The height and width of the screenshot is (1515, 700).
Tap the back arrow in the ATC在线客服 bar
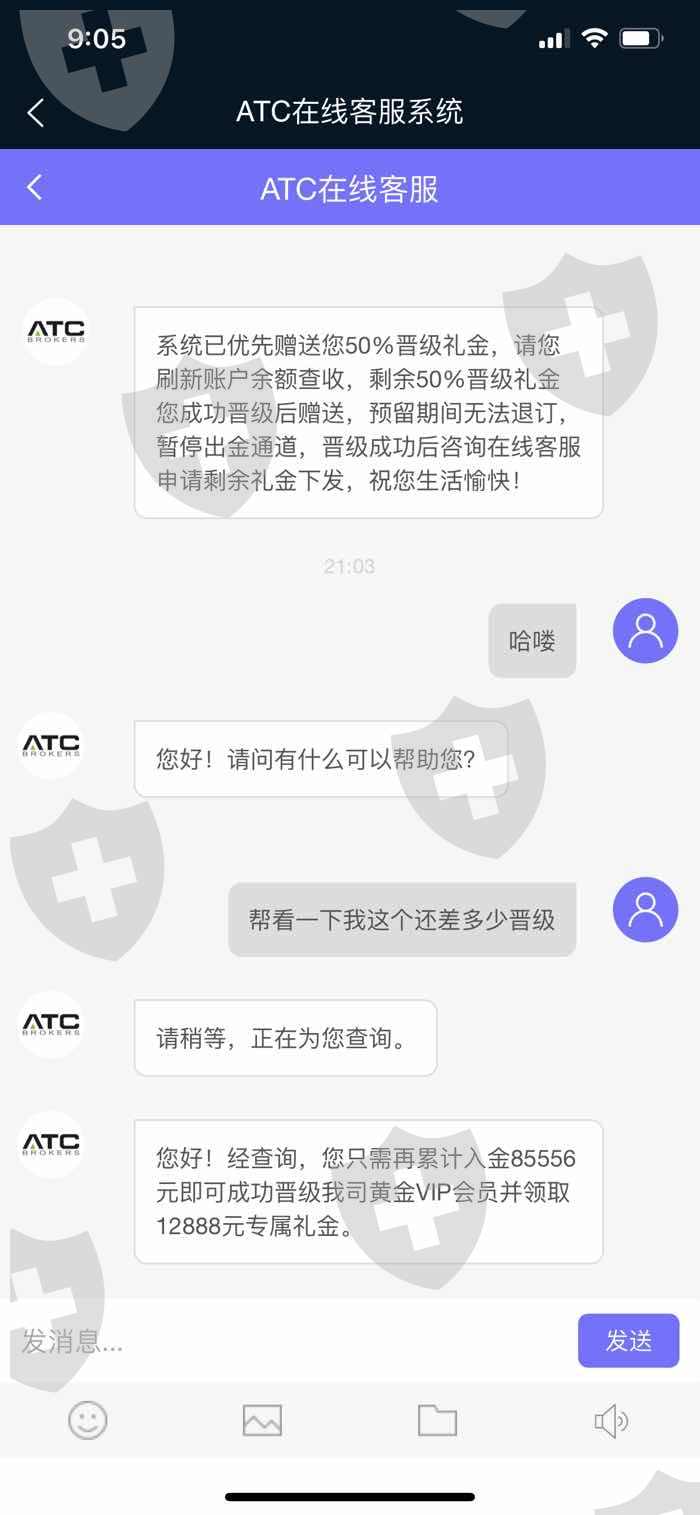[x=35, y=187]
